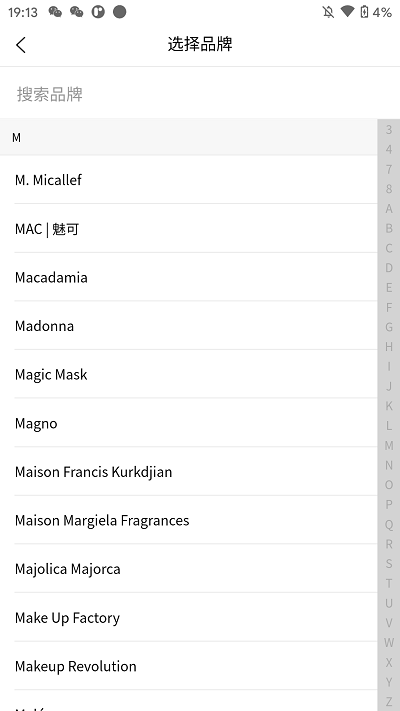Choose Majolica Majorca
The image size is (400, 711).
189,569
